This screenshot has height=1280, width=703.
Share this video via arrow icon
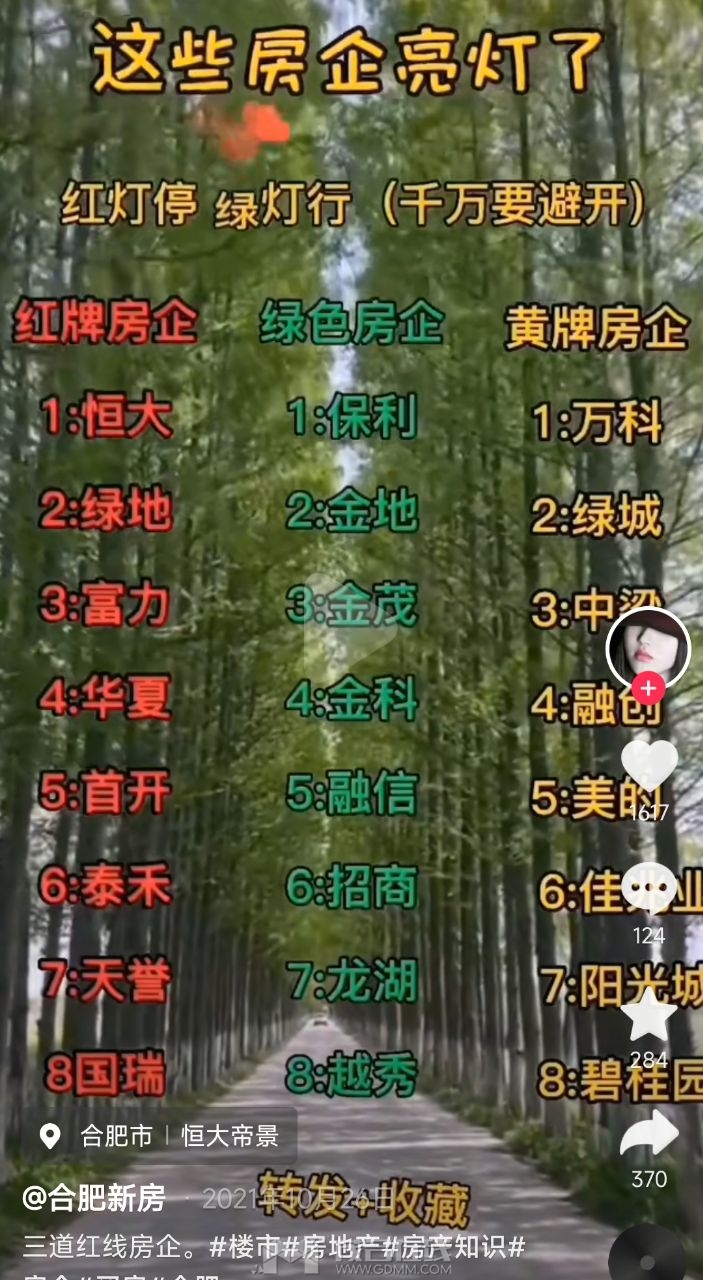point(648,1135)
